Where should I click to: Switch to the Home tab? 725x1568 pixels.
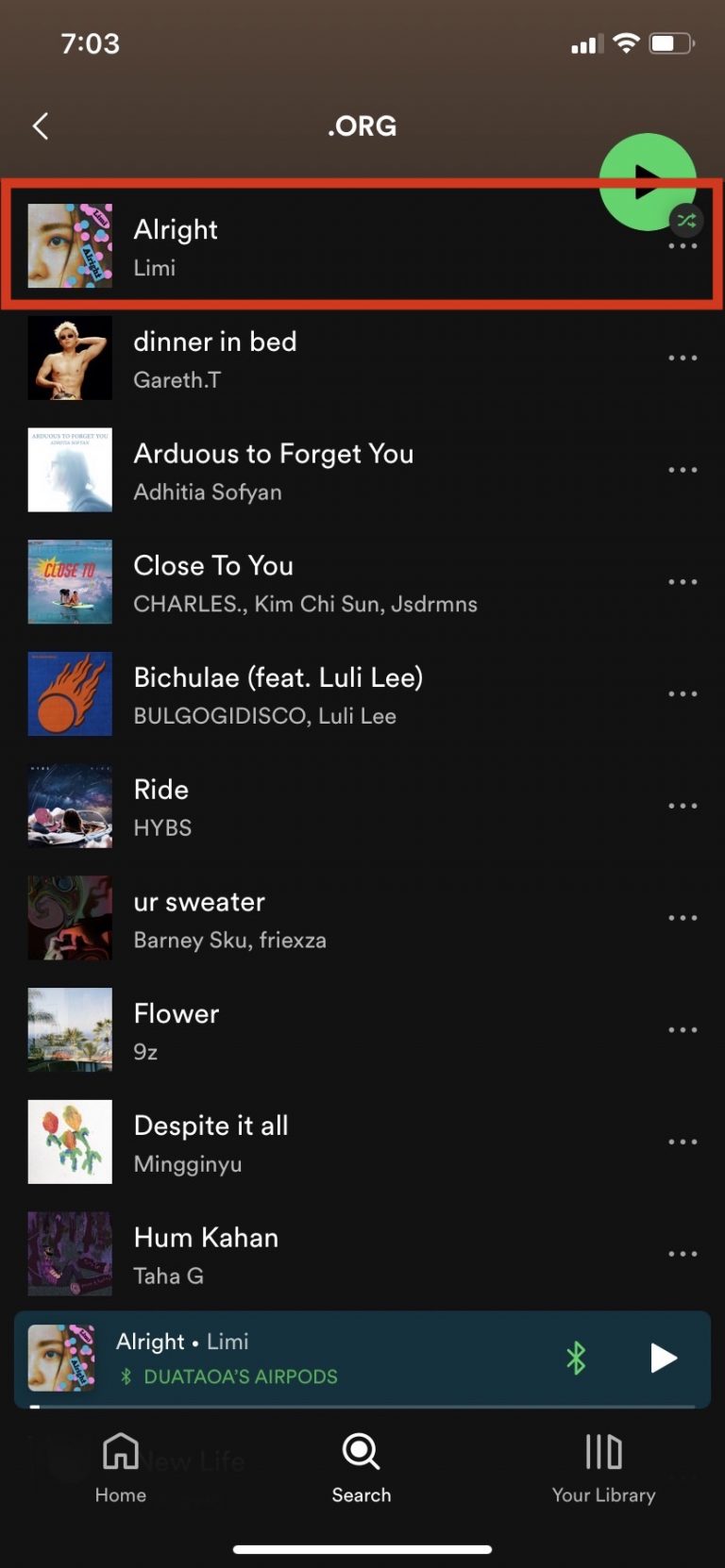coord(121,1467)
